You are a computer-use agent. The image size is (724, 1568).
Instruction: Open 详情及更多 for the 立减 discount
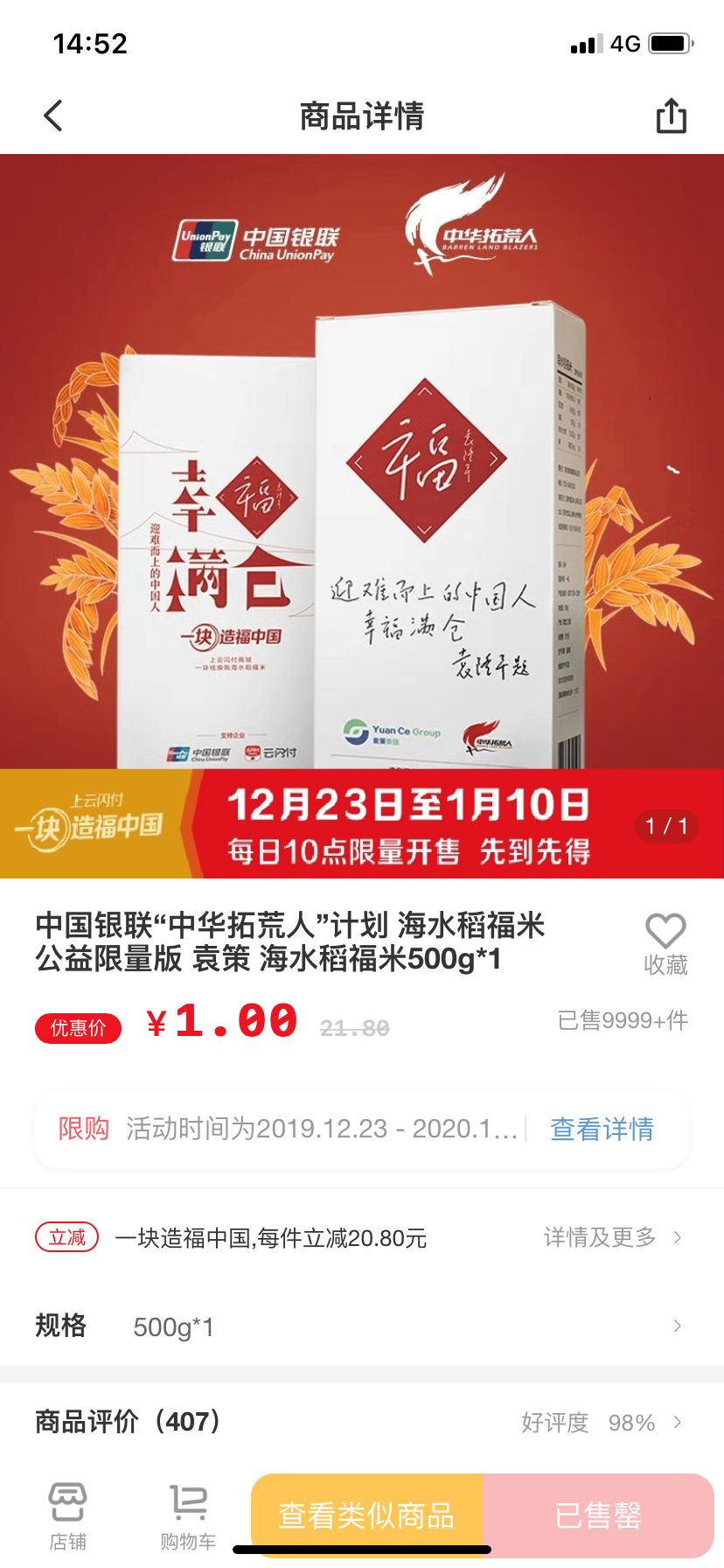(x=611, y=1237)
